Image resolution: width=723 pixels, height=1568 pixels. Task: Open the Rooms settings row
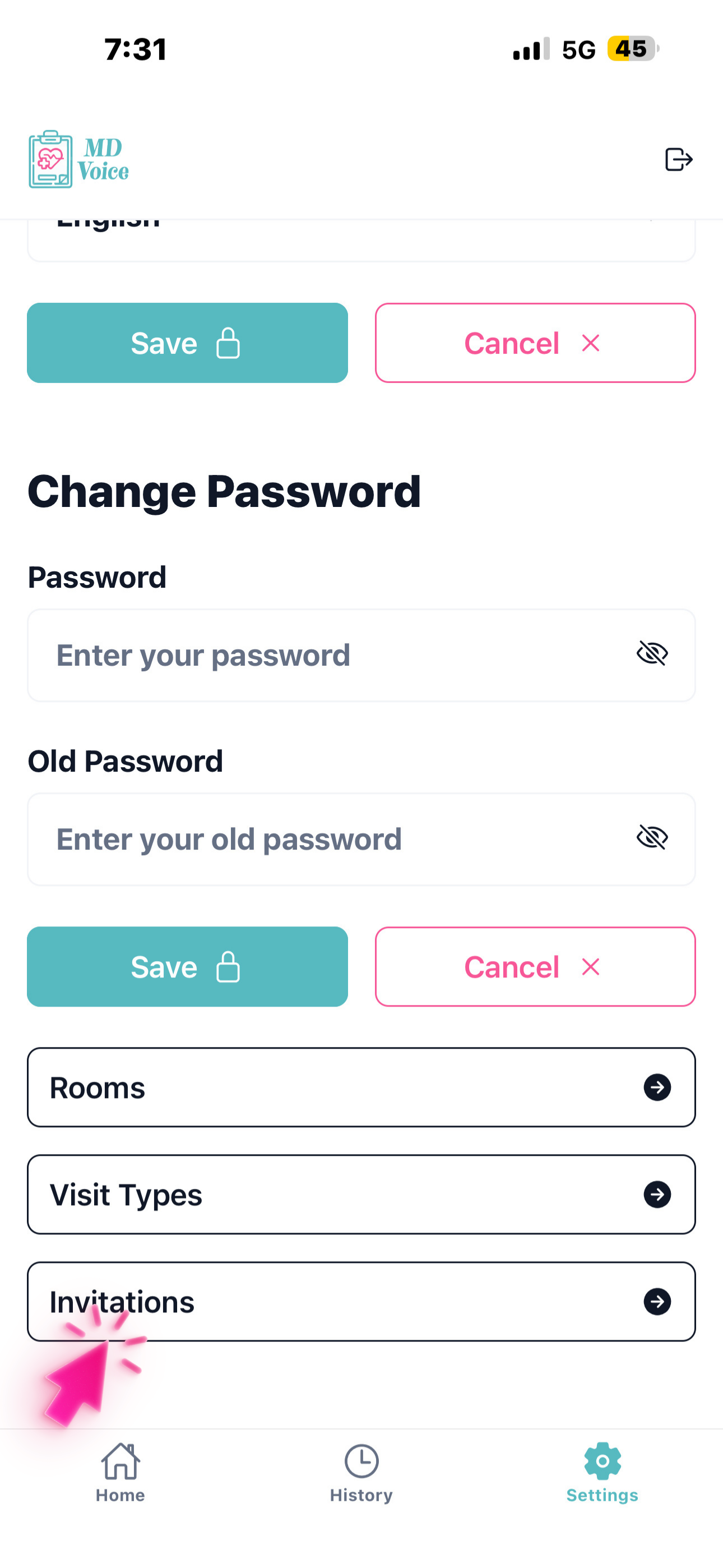[361, 1087]
